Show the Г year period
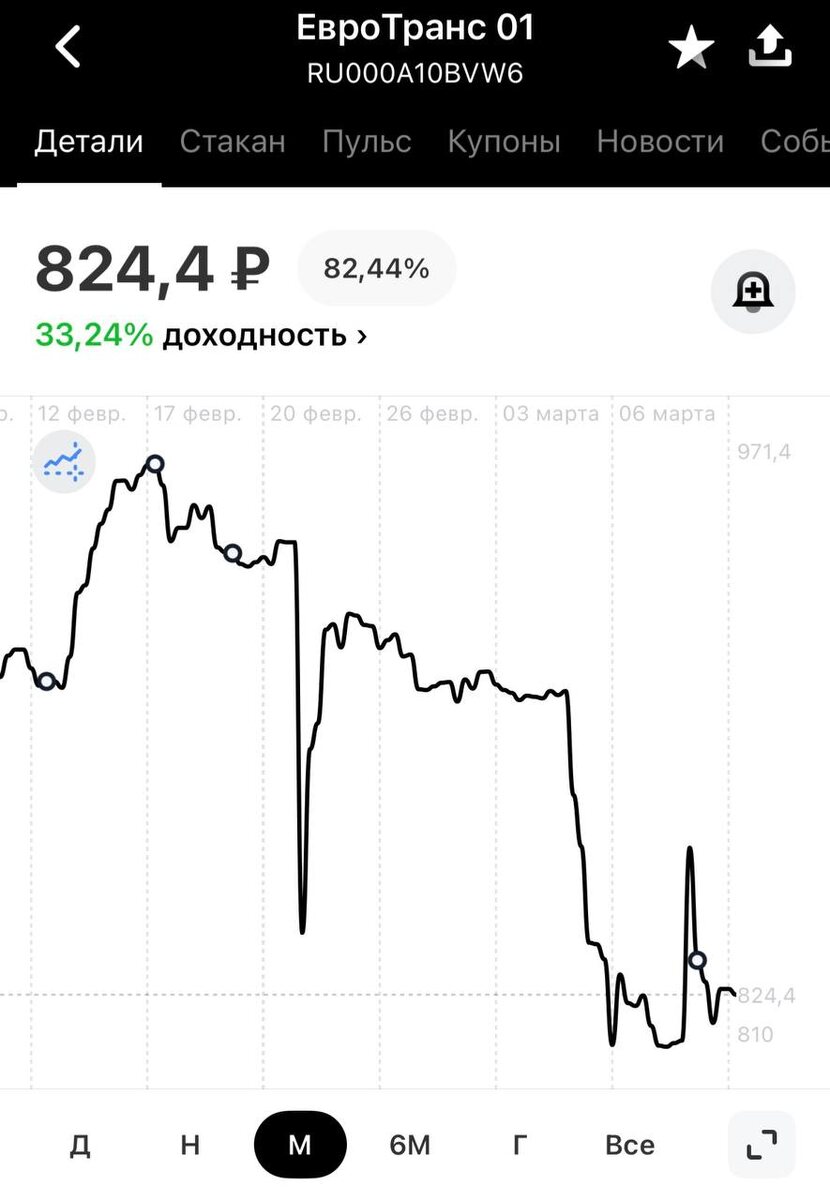 click(x=519, y=1144)
